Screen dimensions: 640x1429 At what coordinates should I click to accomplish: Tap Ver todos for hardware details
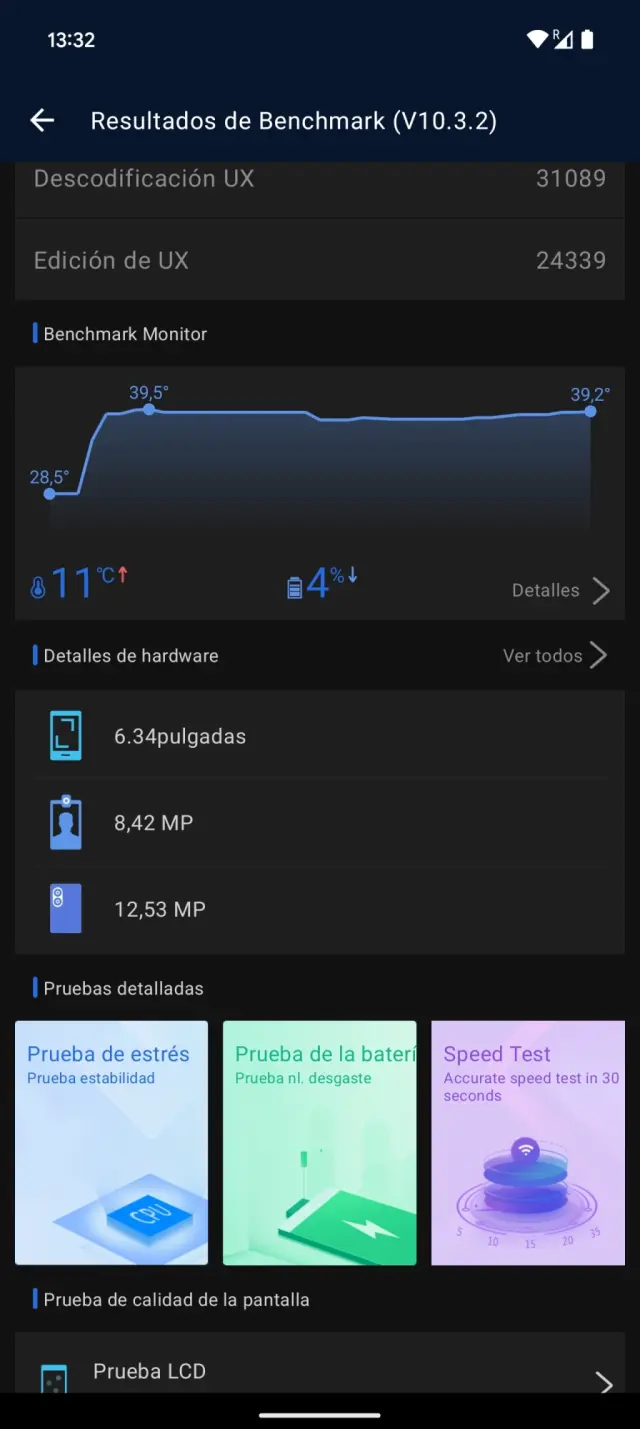pos(555,656)
